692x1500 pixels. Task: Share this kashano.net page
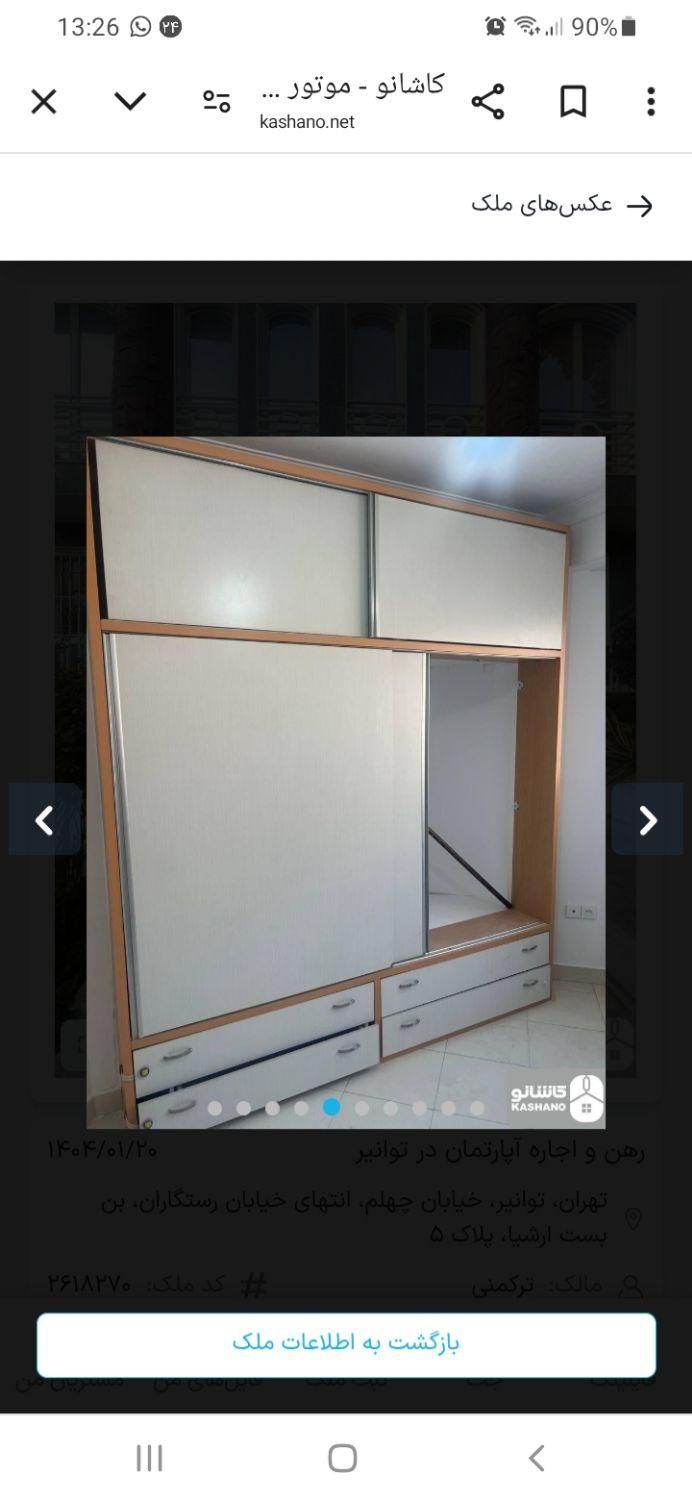[487, 101]
